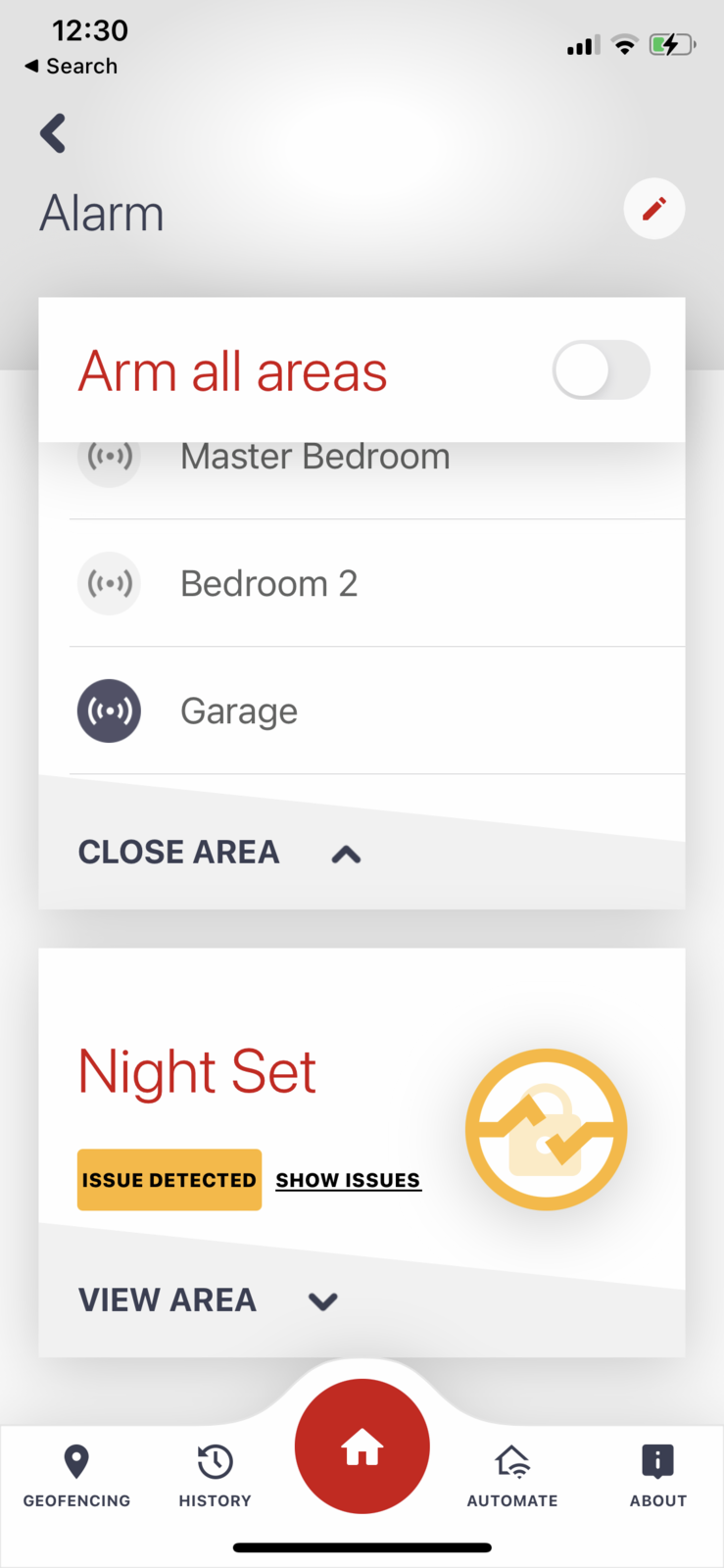Go to the red Home button
724x1568 pixels.
click(362, 1446)
